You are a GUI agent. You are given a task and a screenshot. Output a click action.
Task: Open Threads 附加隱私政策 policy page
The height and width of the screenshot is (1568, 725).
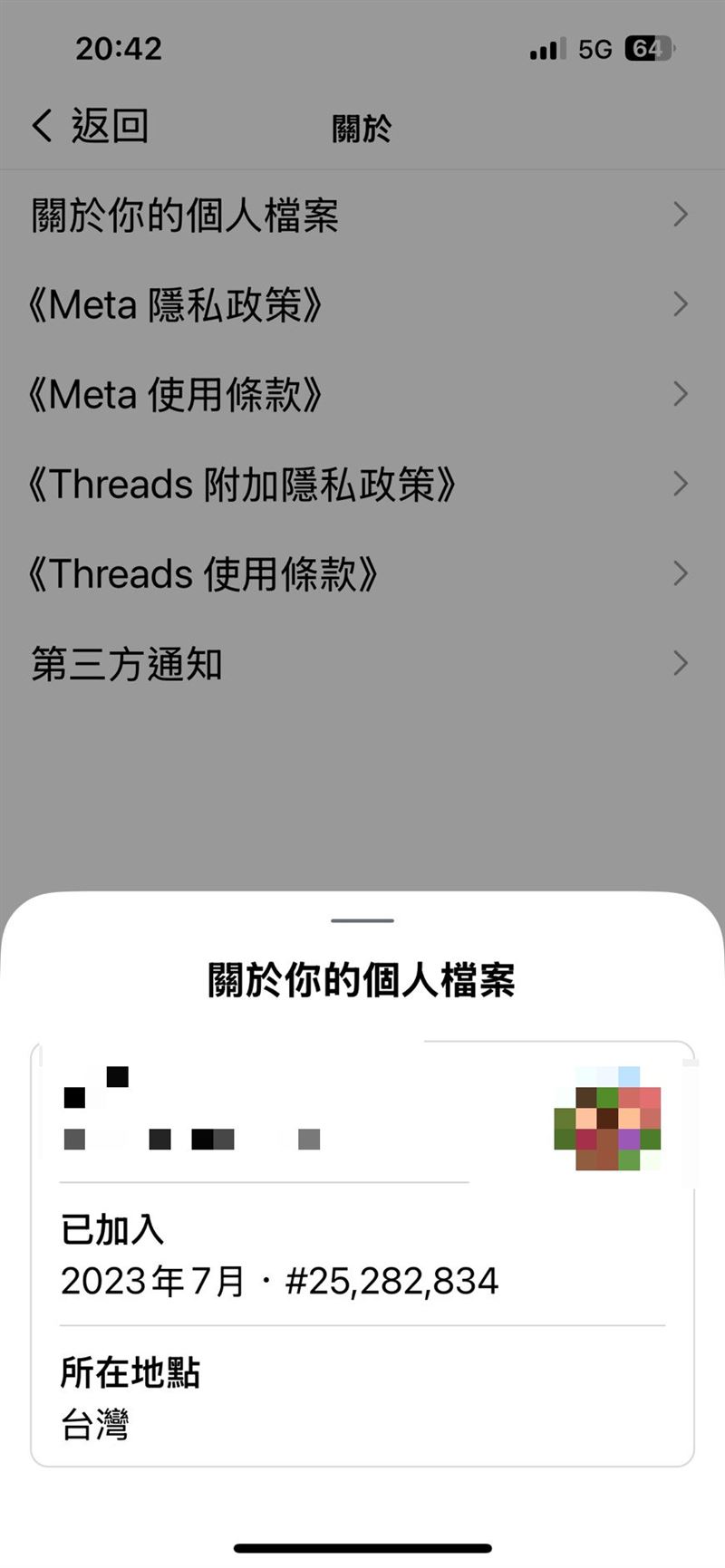245,484
